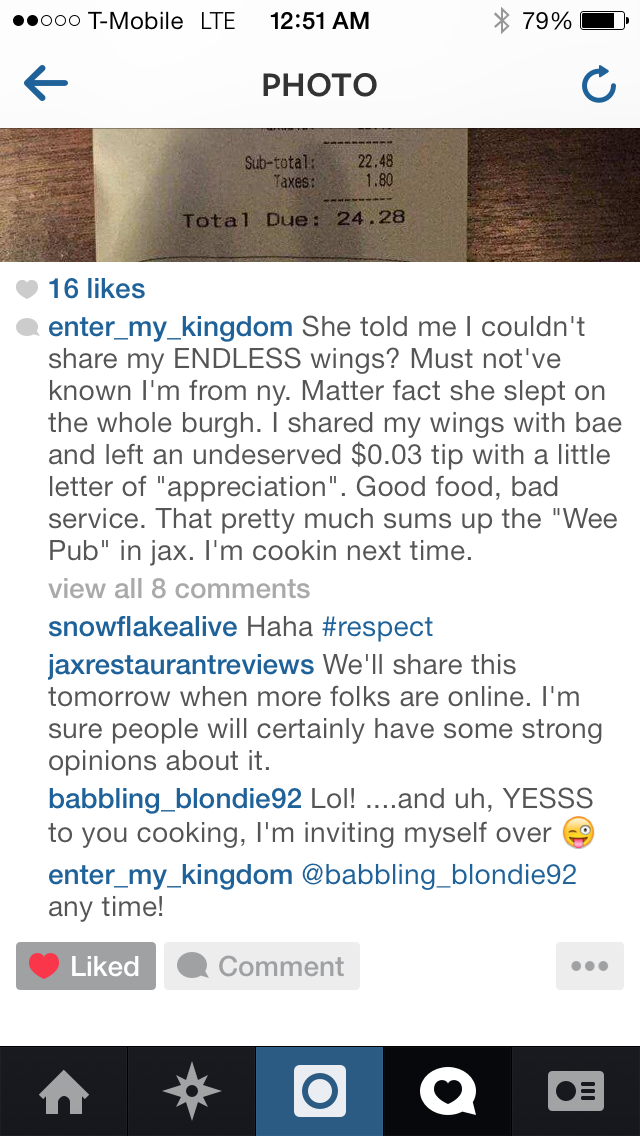Image resolution: width=640 pixels, height=1136 pixels.
Task: Visit jaxrestaurantreviews profile
Action: pos(180,665)
